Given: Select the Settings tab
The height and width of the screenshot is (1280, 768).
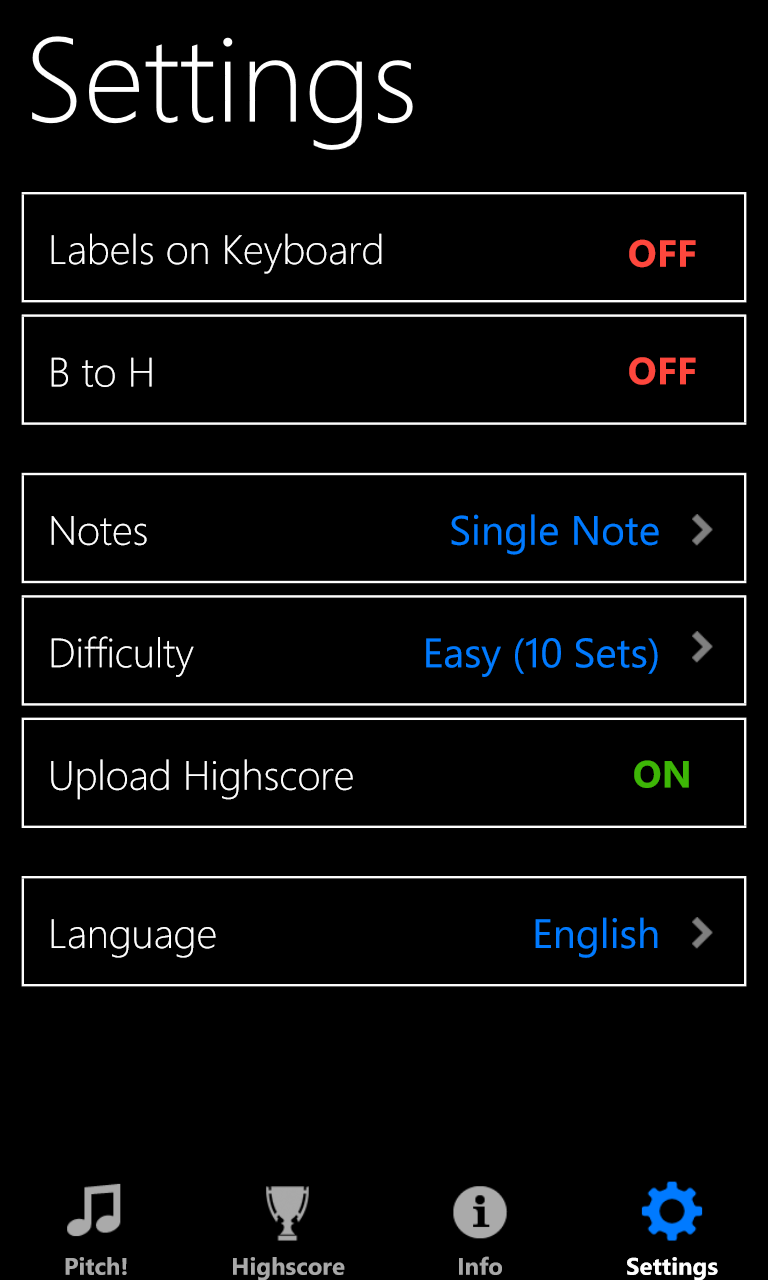Looking at the screenshot, I should pos(672,1229).
